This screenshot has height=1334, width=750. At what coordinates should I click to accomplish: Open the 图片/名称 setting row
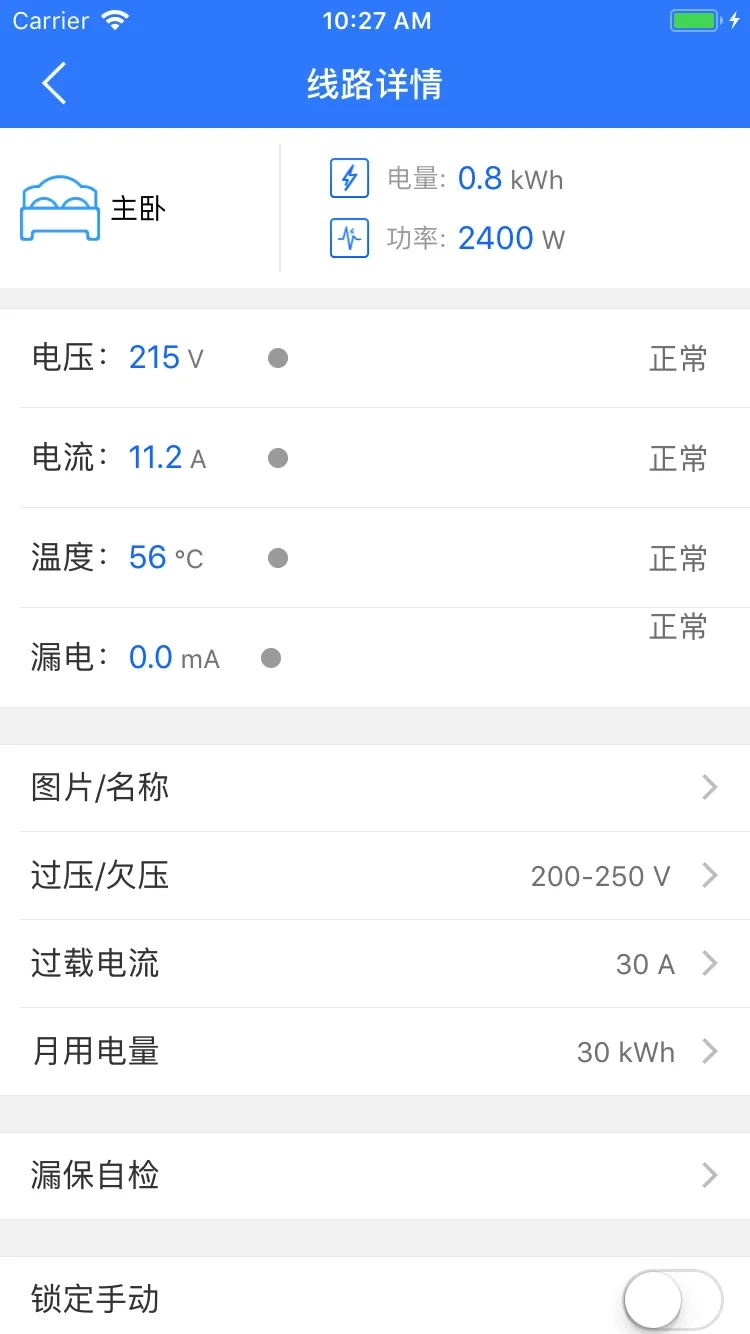(x=375, y=788)
